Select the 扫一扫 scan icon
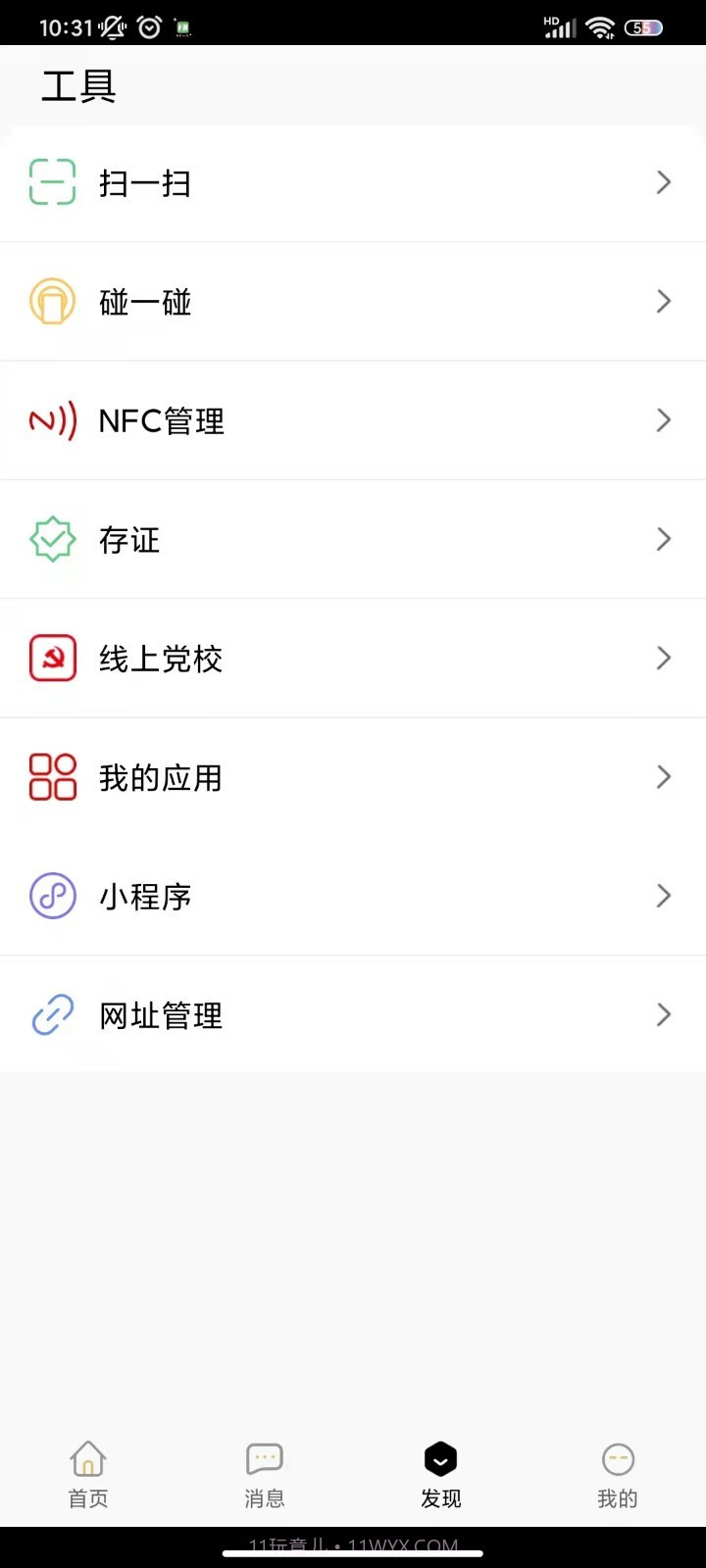The image size is (706, 1568). (x=52, y=182)
